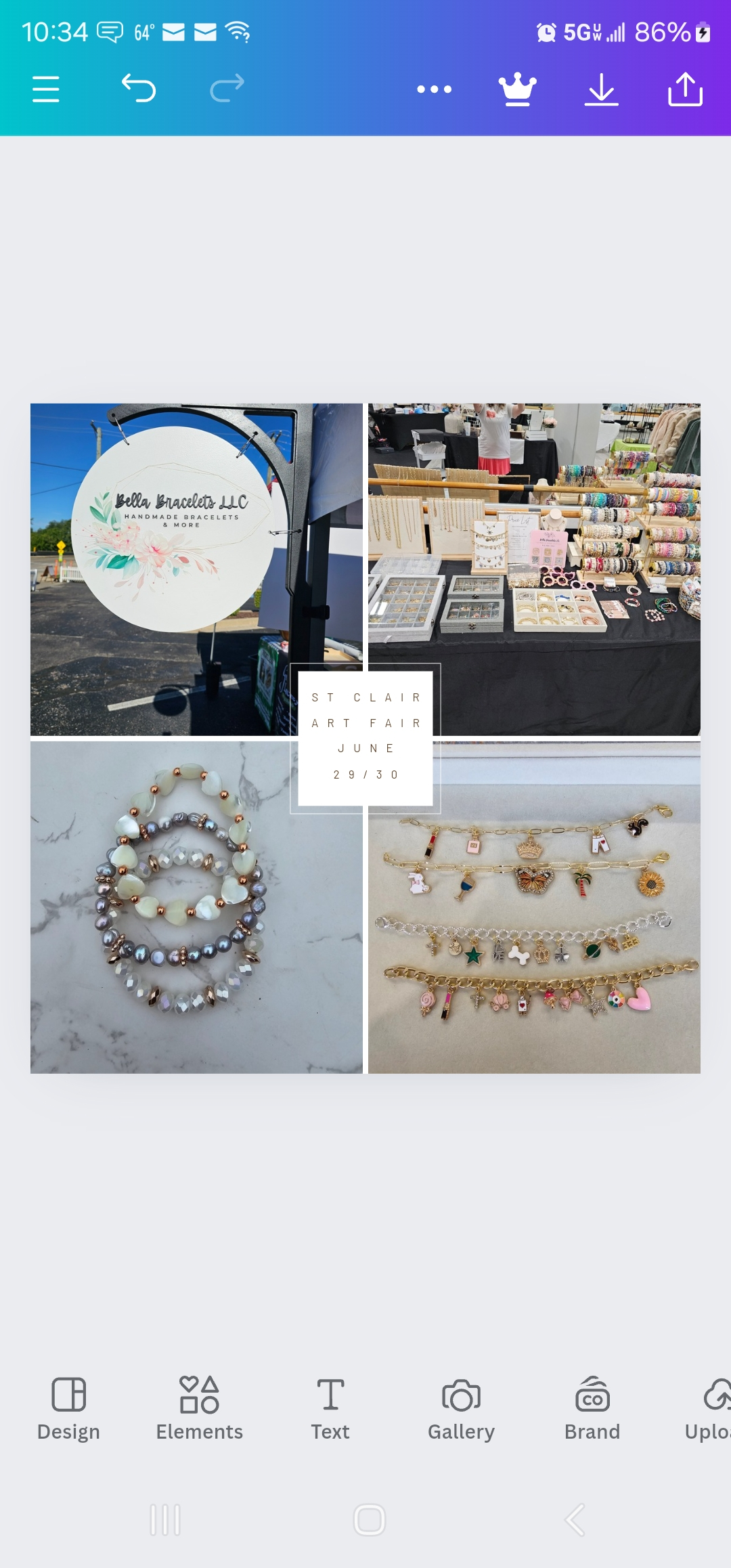Download the design
The image size is (731, 1568).
[x=601, y=89]
